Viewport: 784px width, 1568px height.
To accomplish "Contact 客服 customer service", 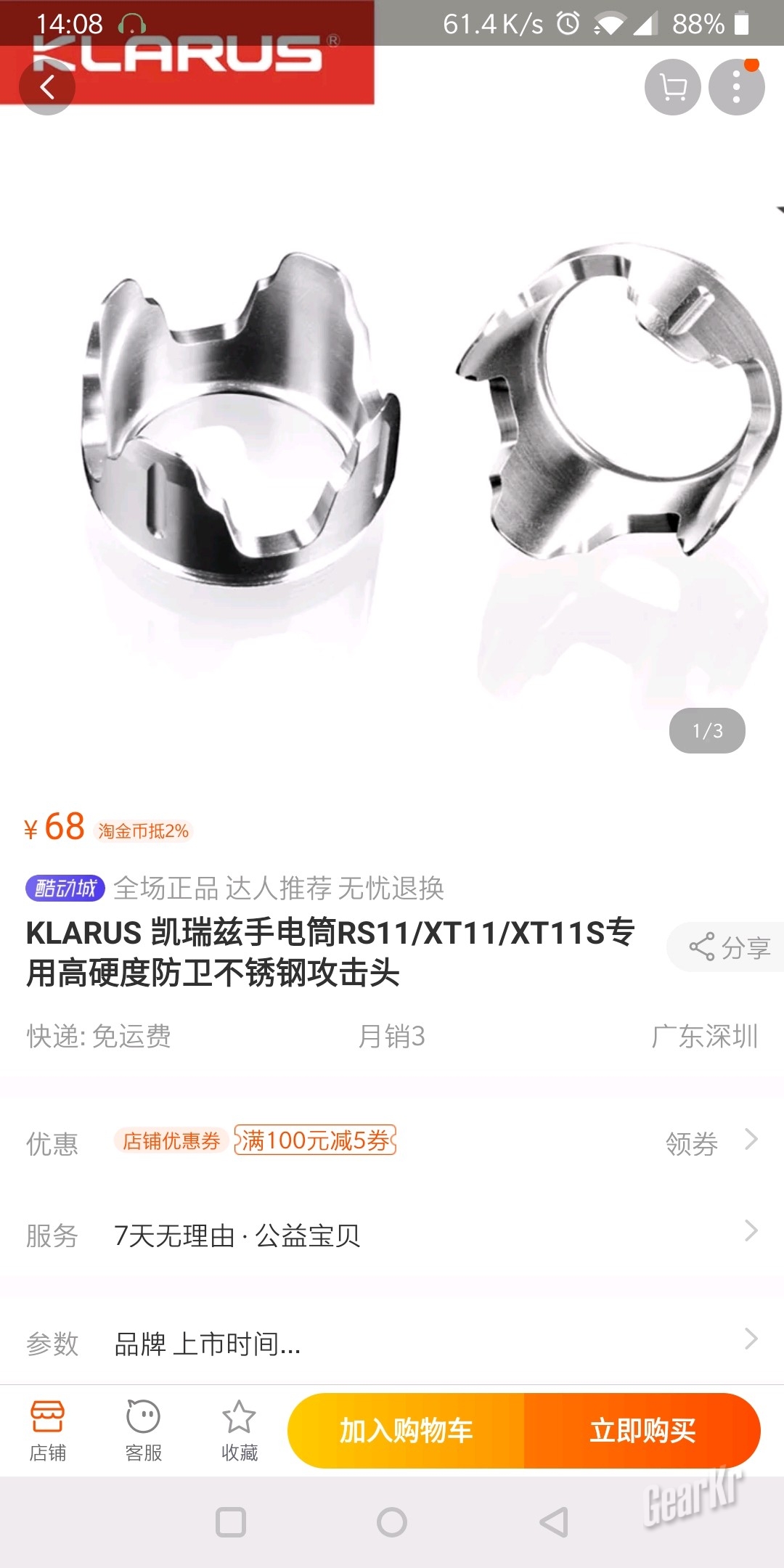I will [x=144, y=1431].
